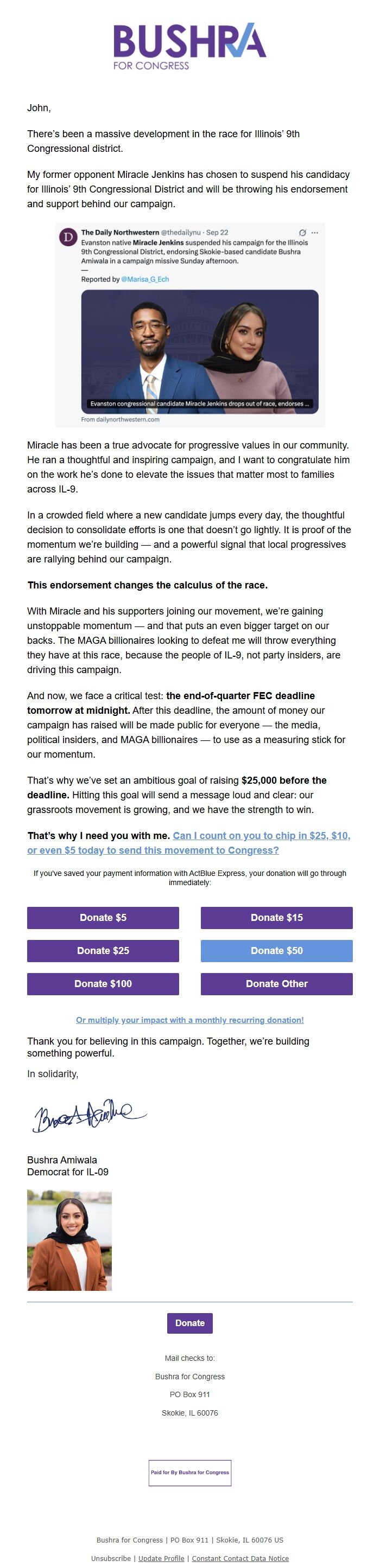Open the Donate Other amount option
This screenshot has width=380, height=1568.
[x=276, y=983]
